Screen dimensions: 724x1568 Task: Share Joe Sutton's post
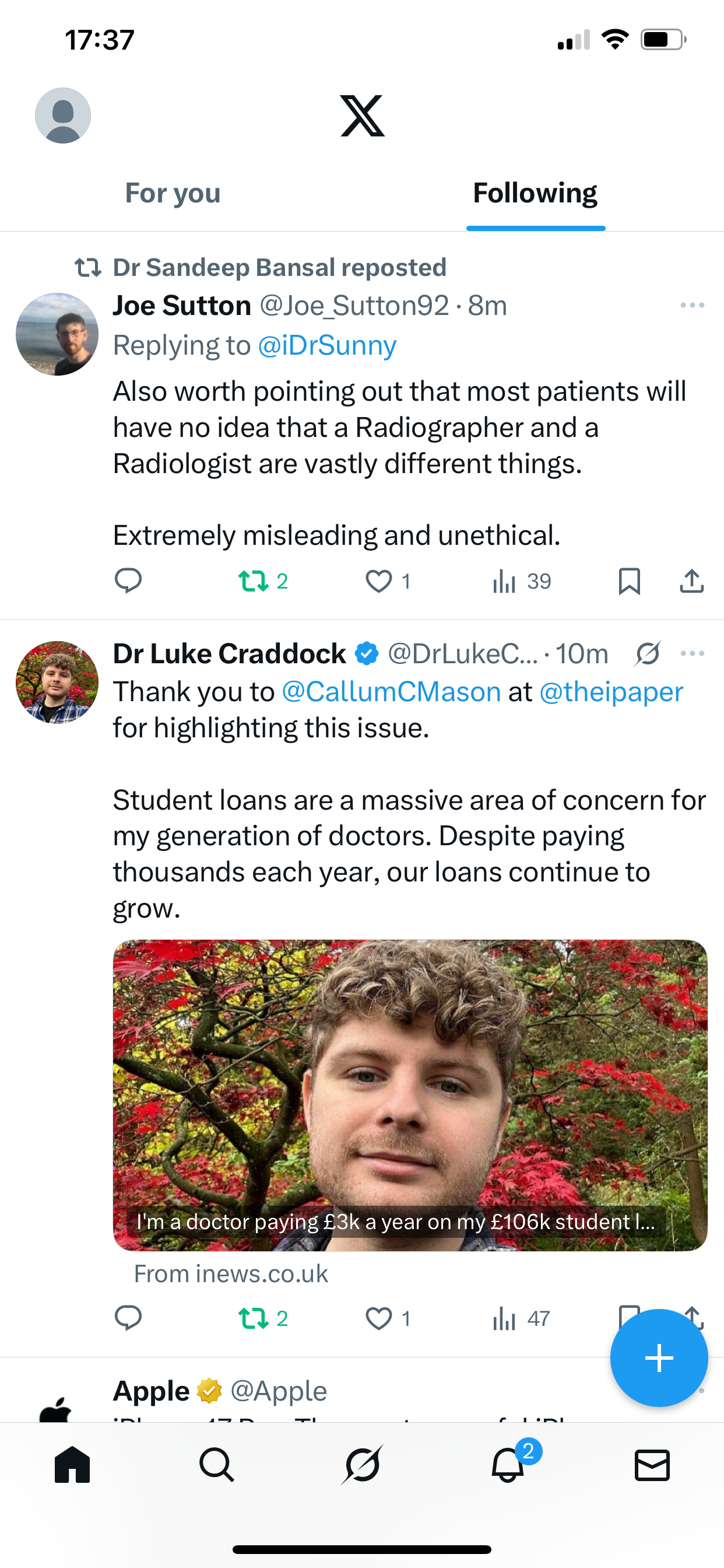(692, 580)
